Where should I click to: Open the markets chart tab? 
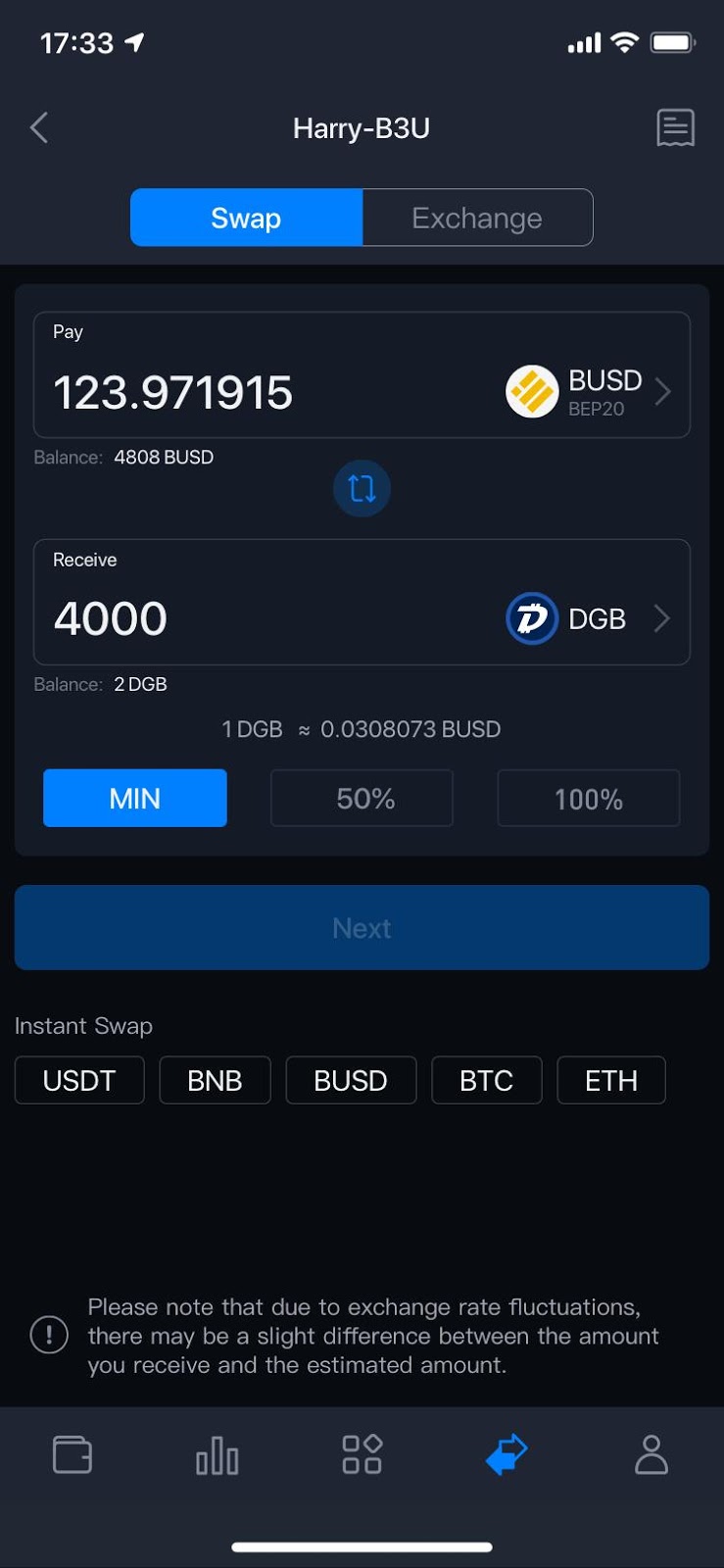click(x=217, y=1455)
